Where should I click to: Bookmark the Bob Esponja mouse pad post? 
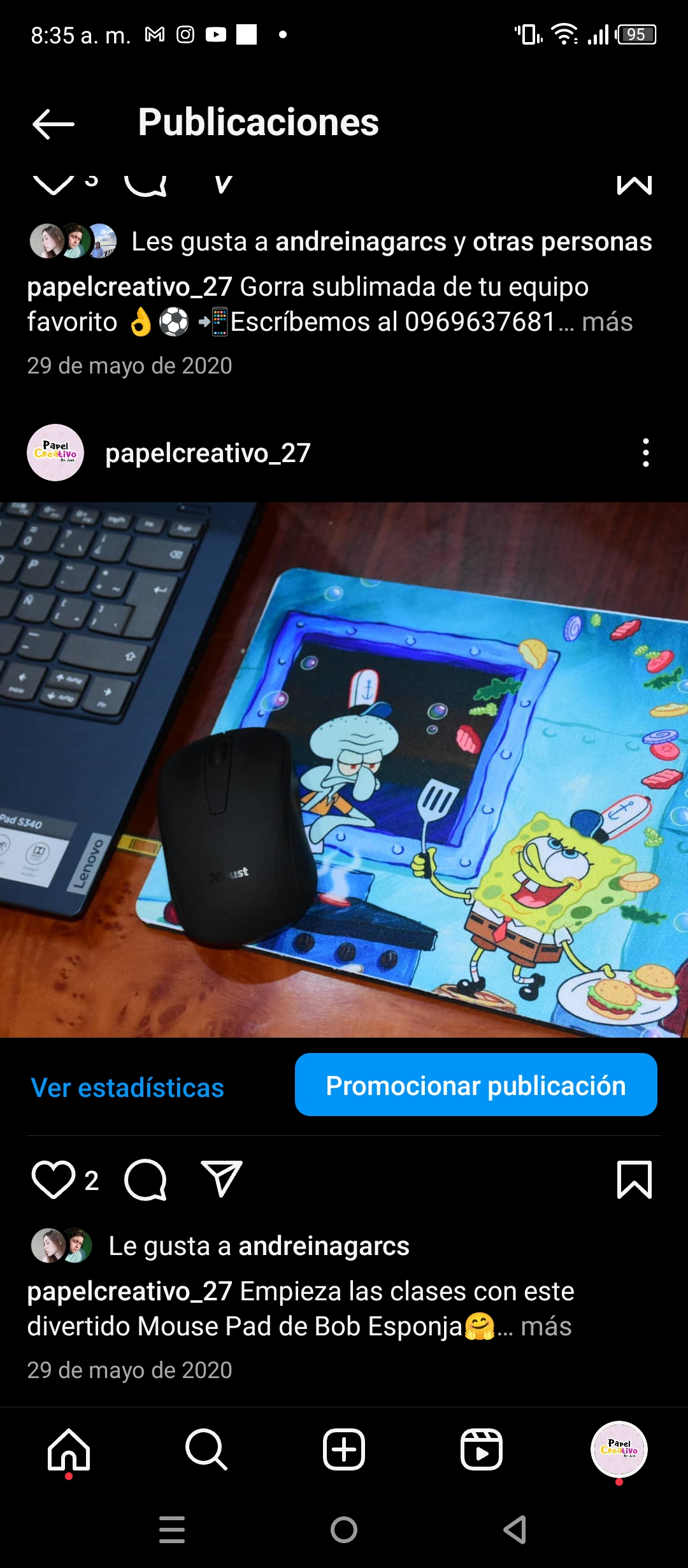click(634, 1180)
